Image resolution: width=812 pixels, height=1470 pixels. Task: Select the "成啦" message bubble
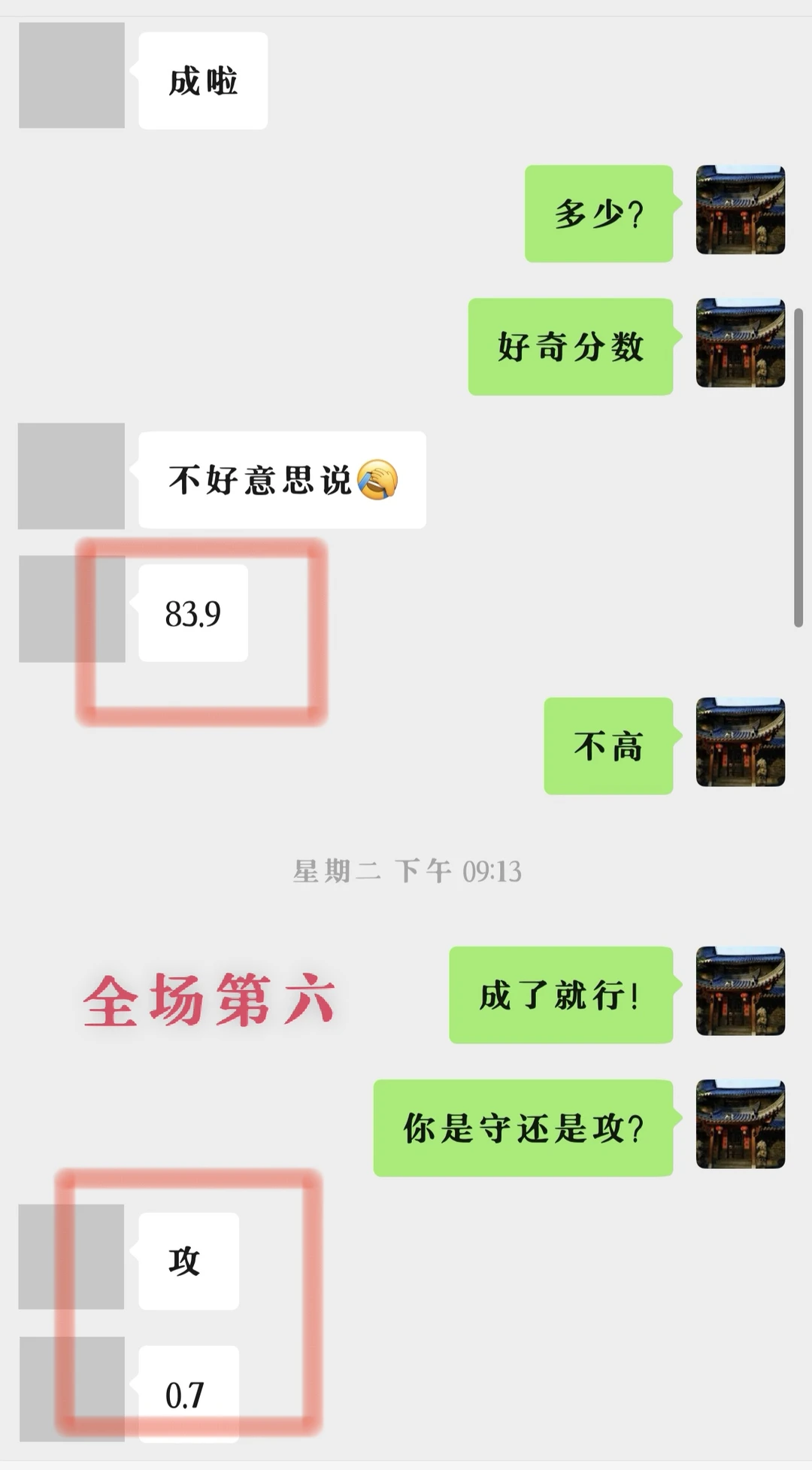point(201,79)
